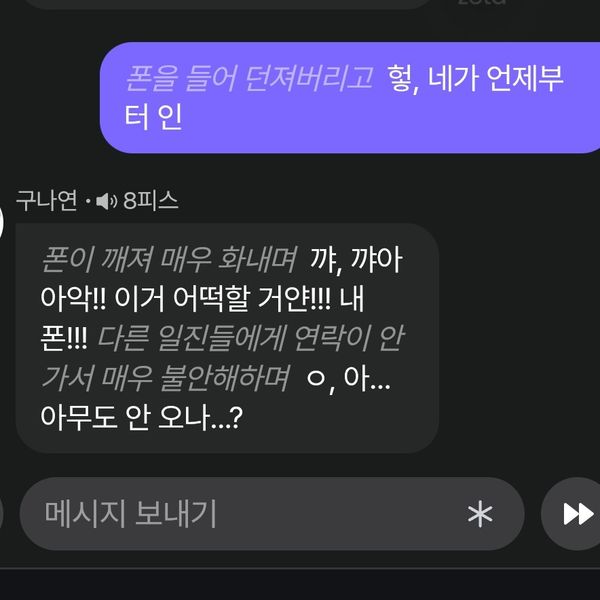The image size is (600, 600).
Task: Tap the asterisk icon in the message box
Action: [481, 514]
